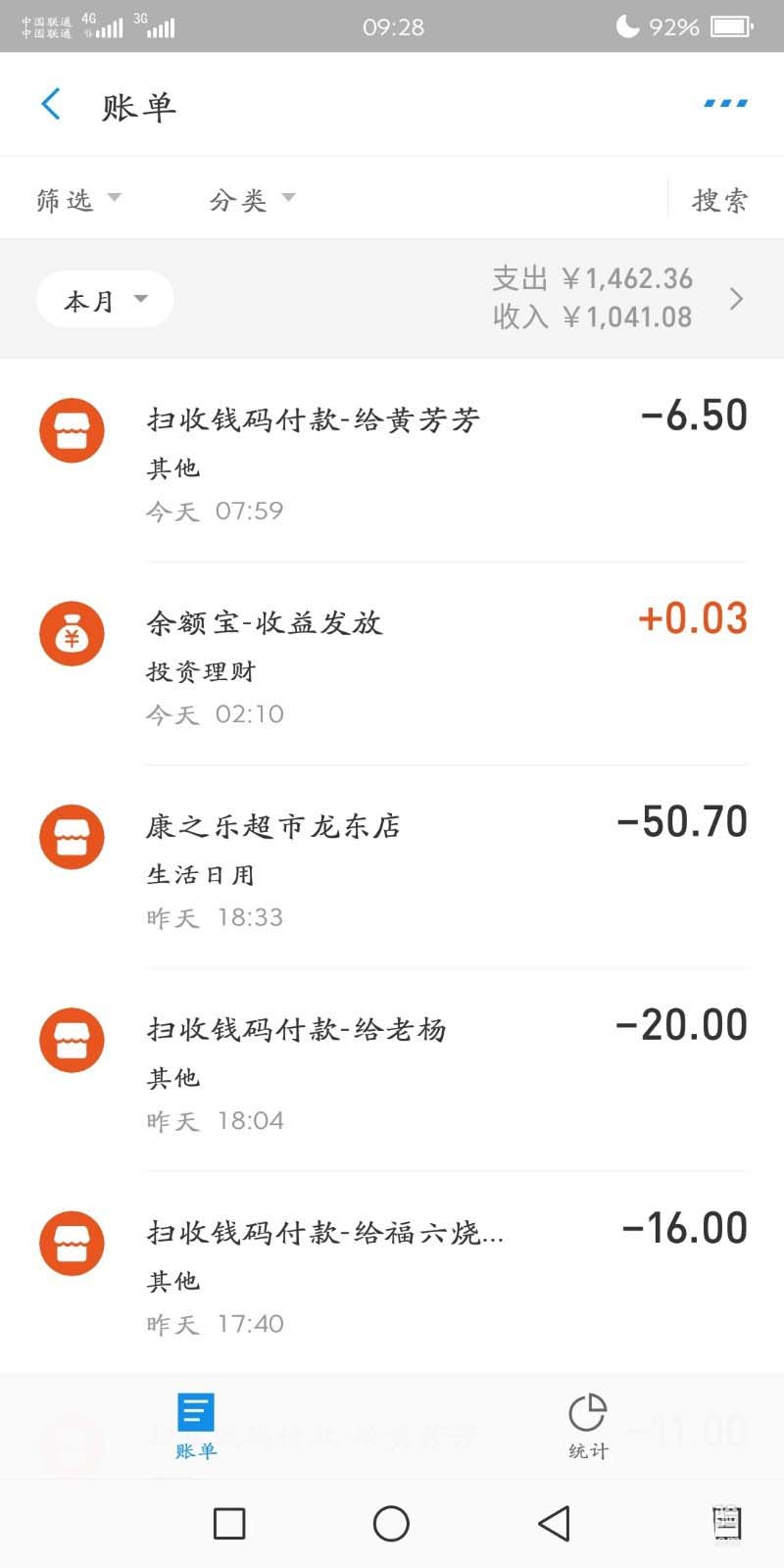Go back from the 账单 page
Viewport: 784px width, 1568px height.
(x=51, y=104)
